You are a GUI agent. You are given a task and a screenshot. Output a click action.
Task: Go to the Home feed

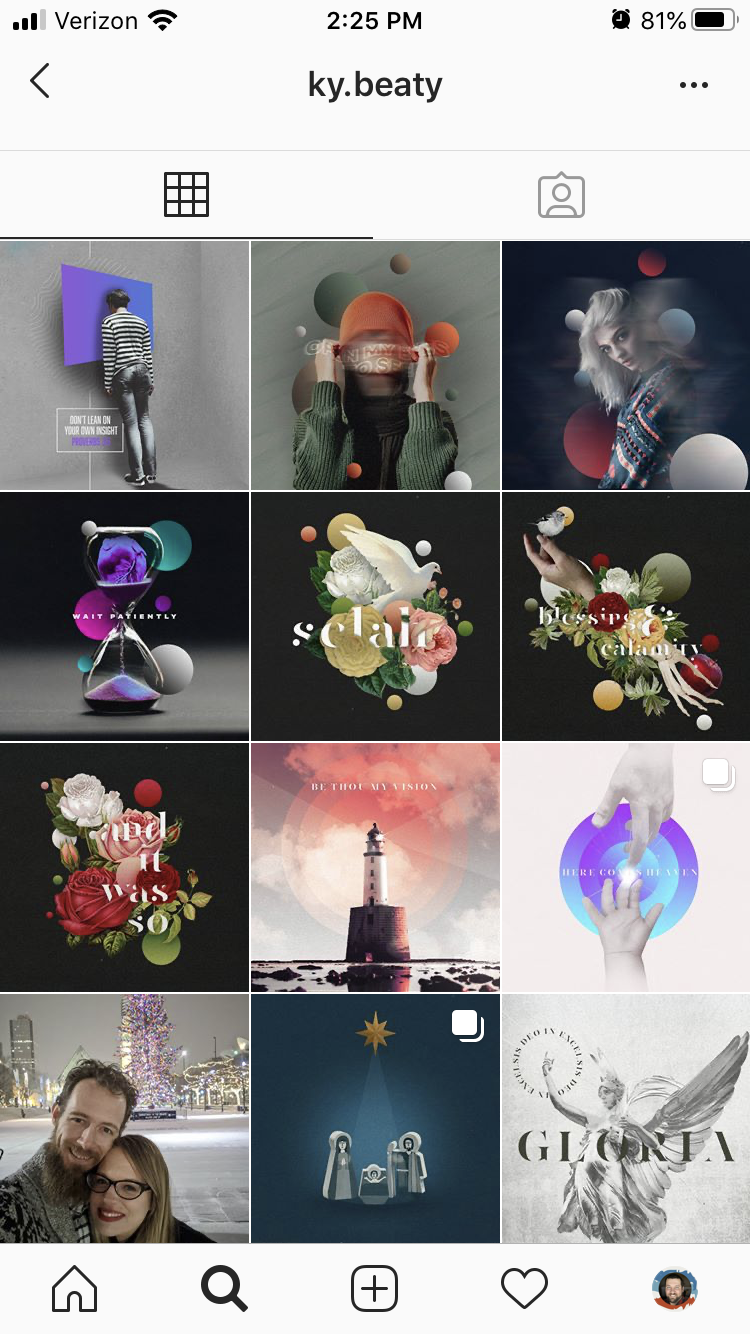[x=75, y=1288]
